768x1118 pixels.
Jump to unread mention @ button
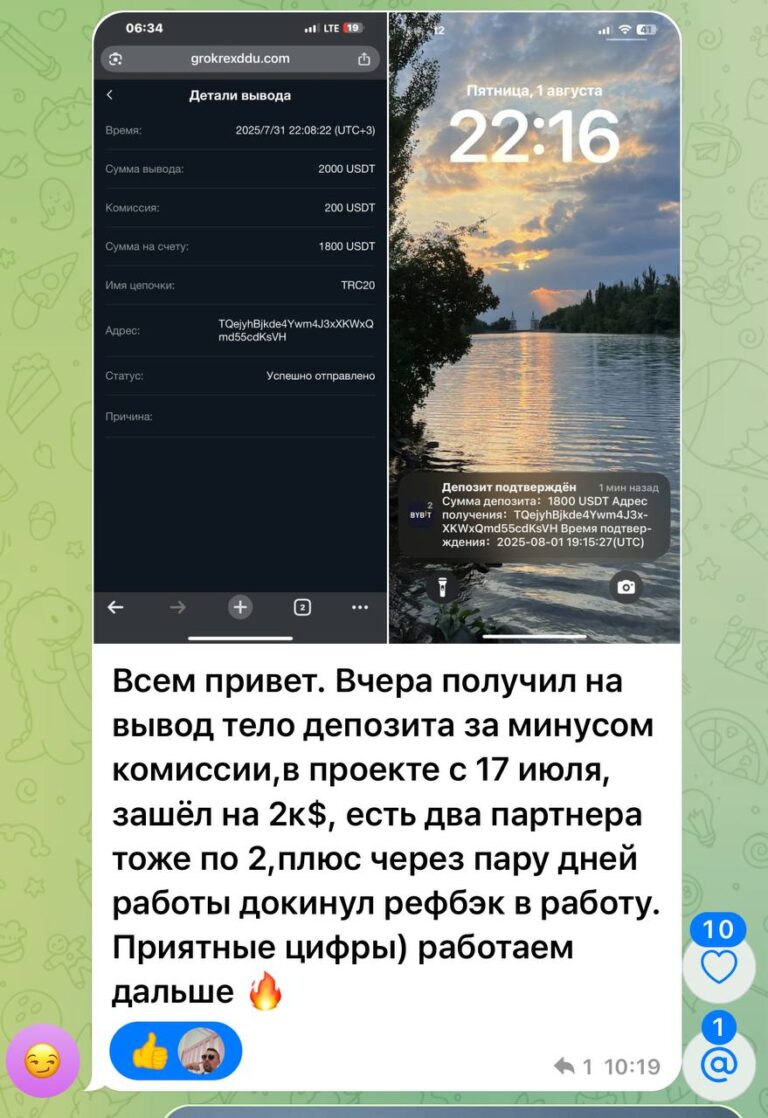[x=718, y=1064]
